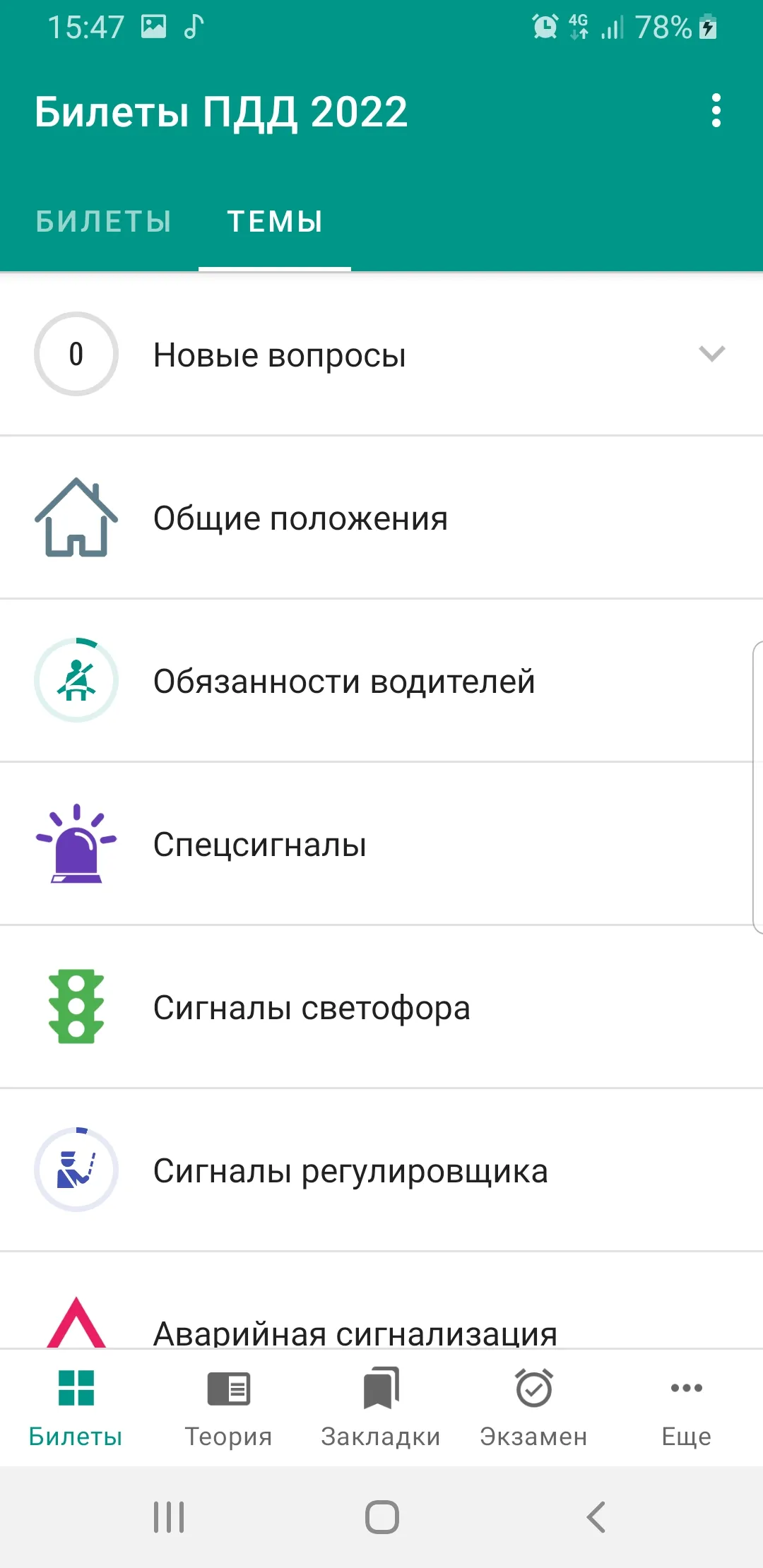This screenshot has height=1568, width=763.
Task: Select the ТЕМЫ top tab
Action: [275, 222]
